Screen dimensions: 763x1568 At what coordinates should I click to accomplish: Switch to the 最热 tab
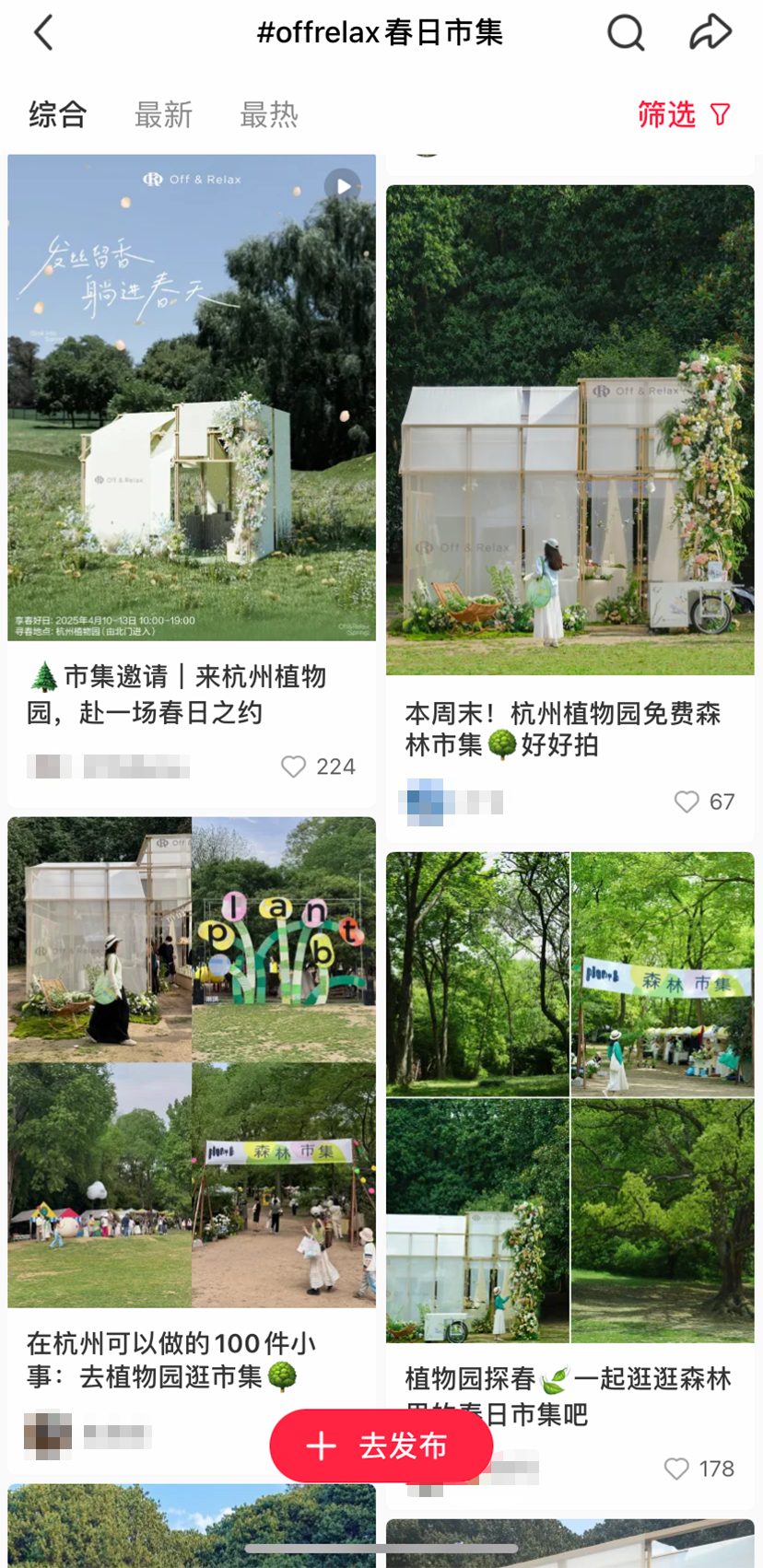(268, 115)
